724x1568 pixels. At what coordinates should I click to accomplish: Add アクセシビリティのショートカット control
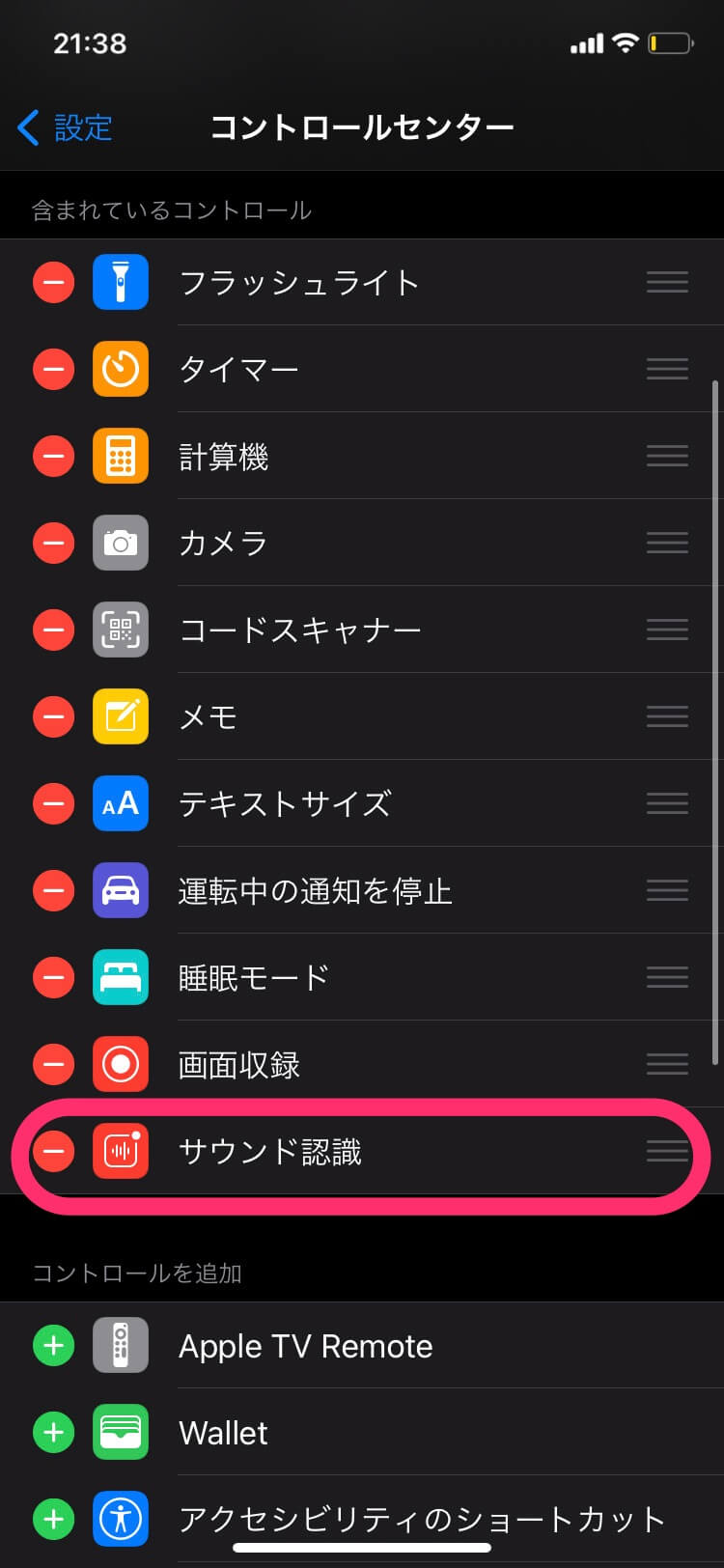point(54,1519)
